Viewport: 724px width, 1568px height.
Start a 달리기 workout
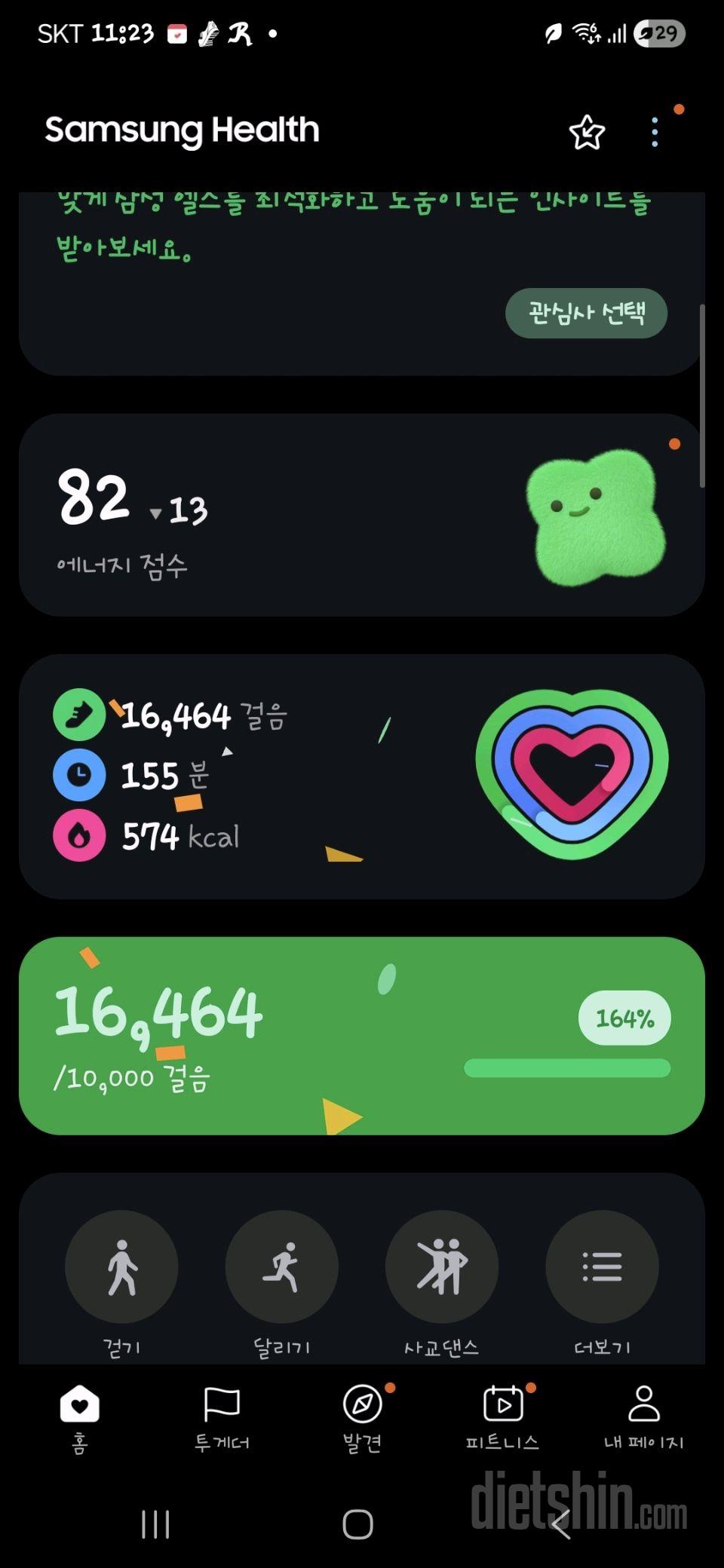coord(281,1266)
